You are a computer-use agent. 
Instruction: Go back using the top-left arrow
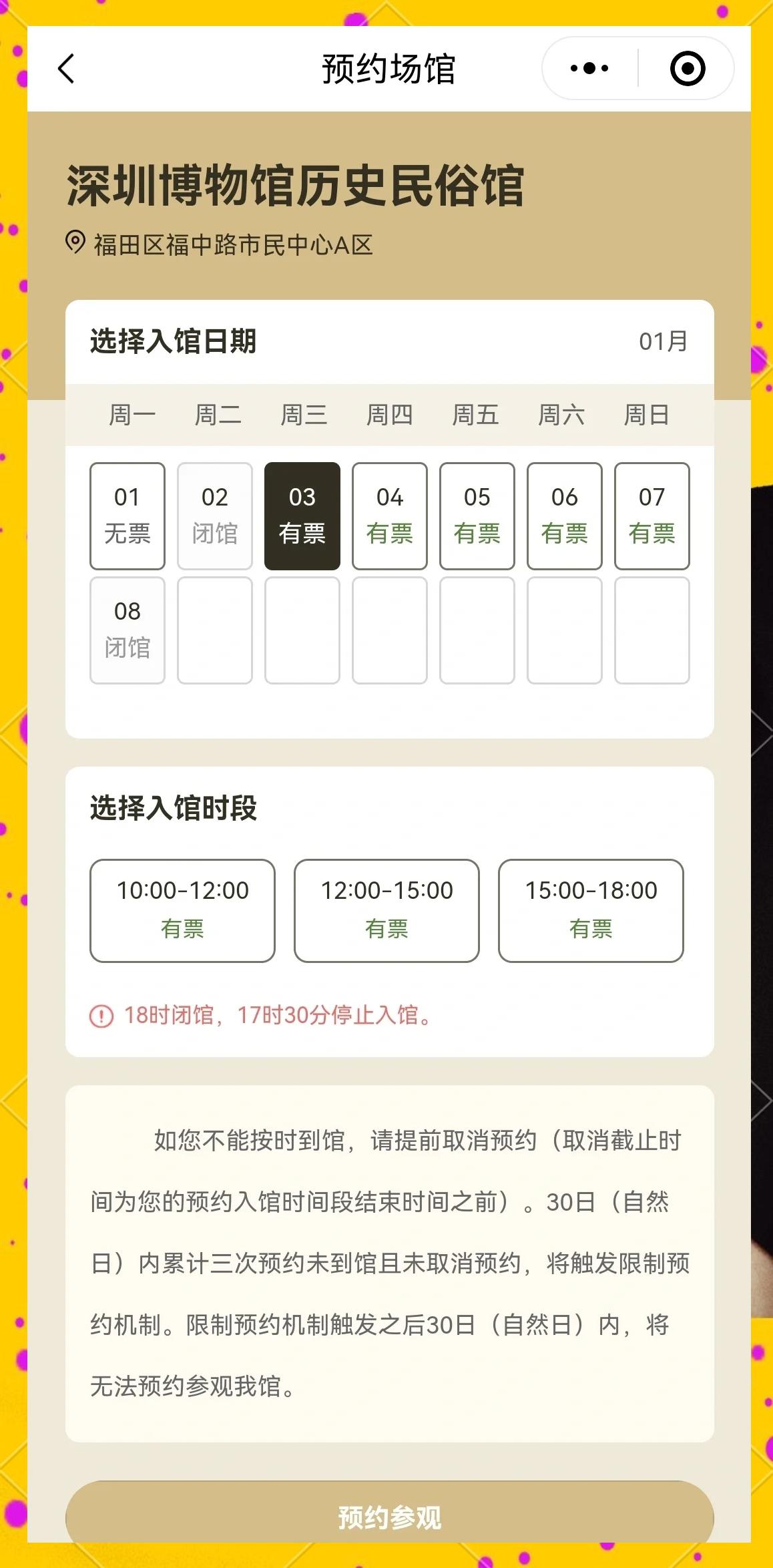(66, 68)
